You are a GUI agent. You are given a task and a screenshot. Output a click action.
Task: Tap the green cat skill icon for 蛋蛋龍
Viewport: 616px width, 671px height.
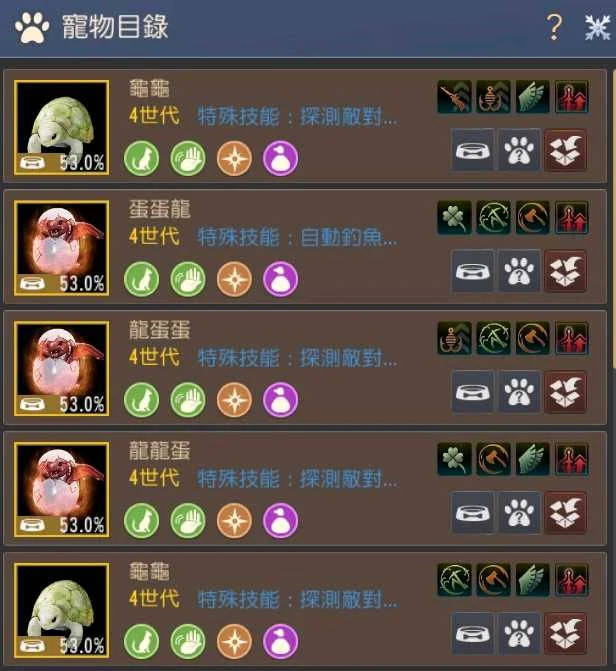click(141, 279)
